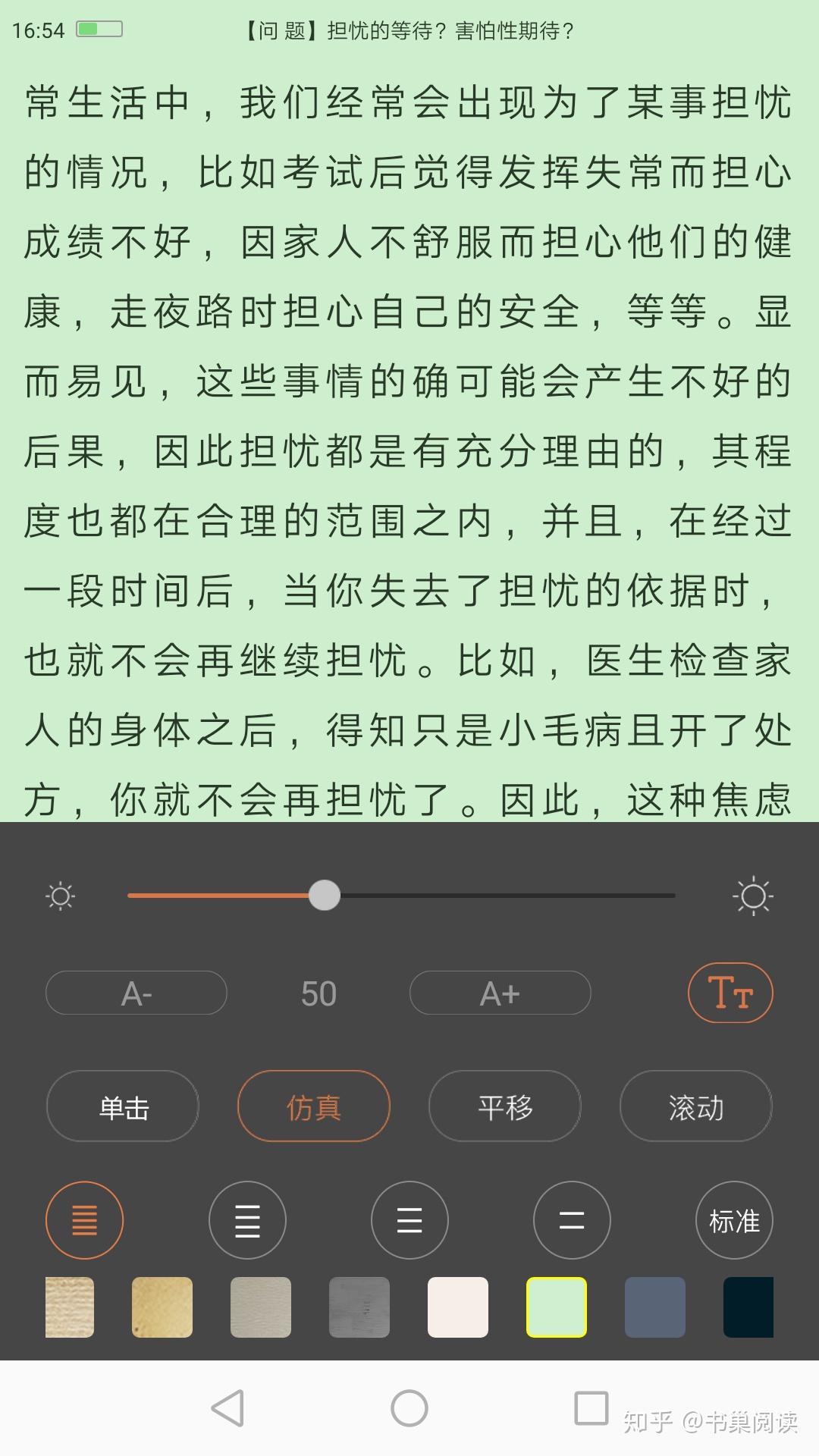Reset line spacing to 标准

734,1221
